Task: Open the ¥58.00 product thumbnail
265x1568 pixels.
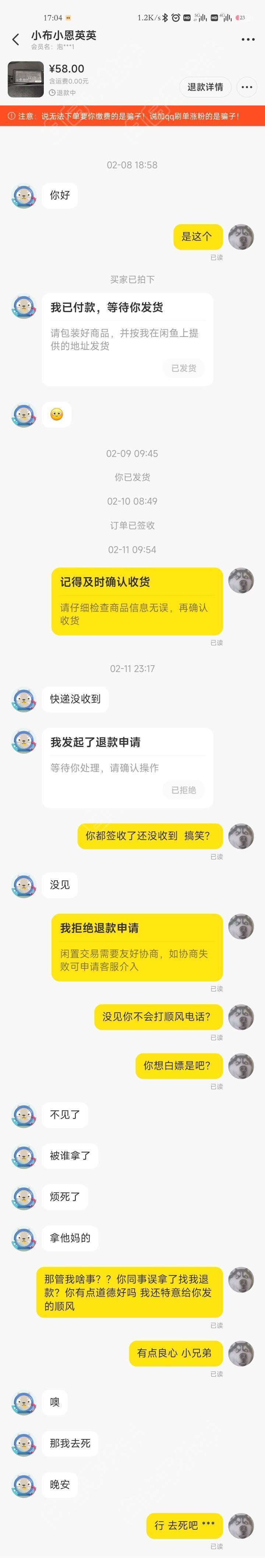Action: 25,79
